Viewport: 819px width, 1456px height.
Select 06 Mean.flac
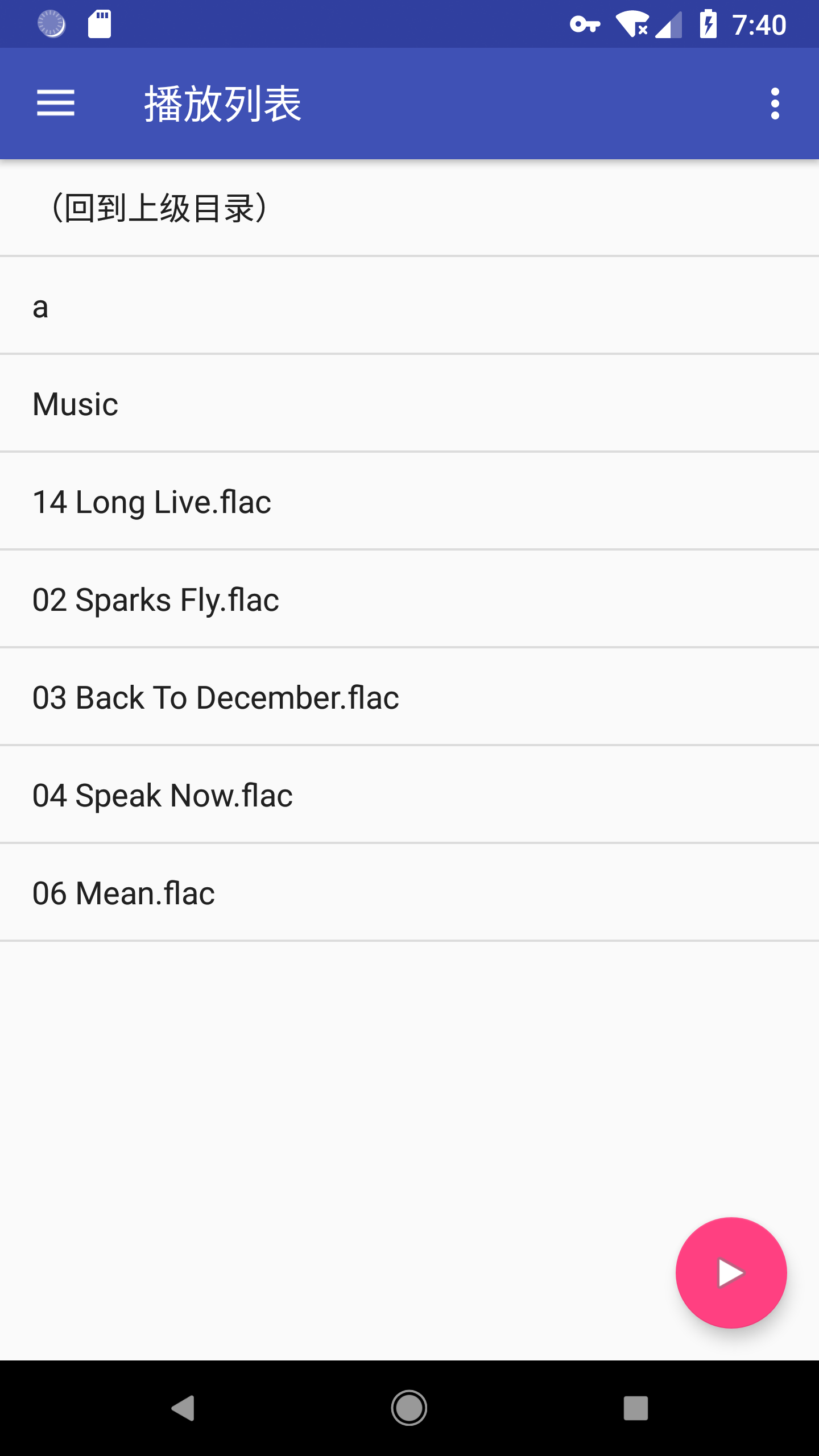409,892
